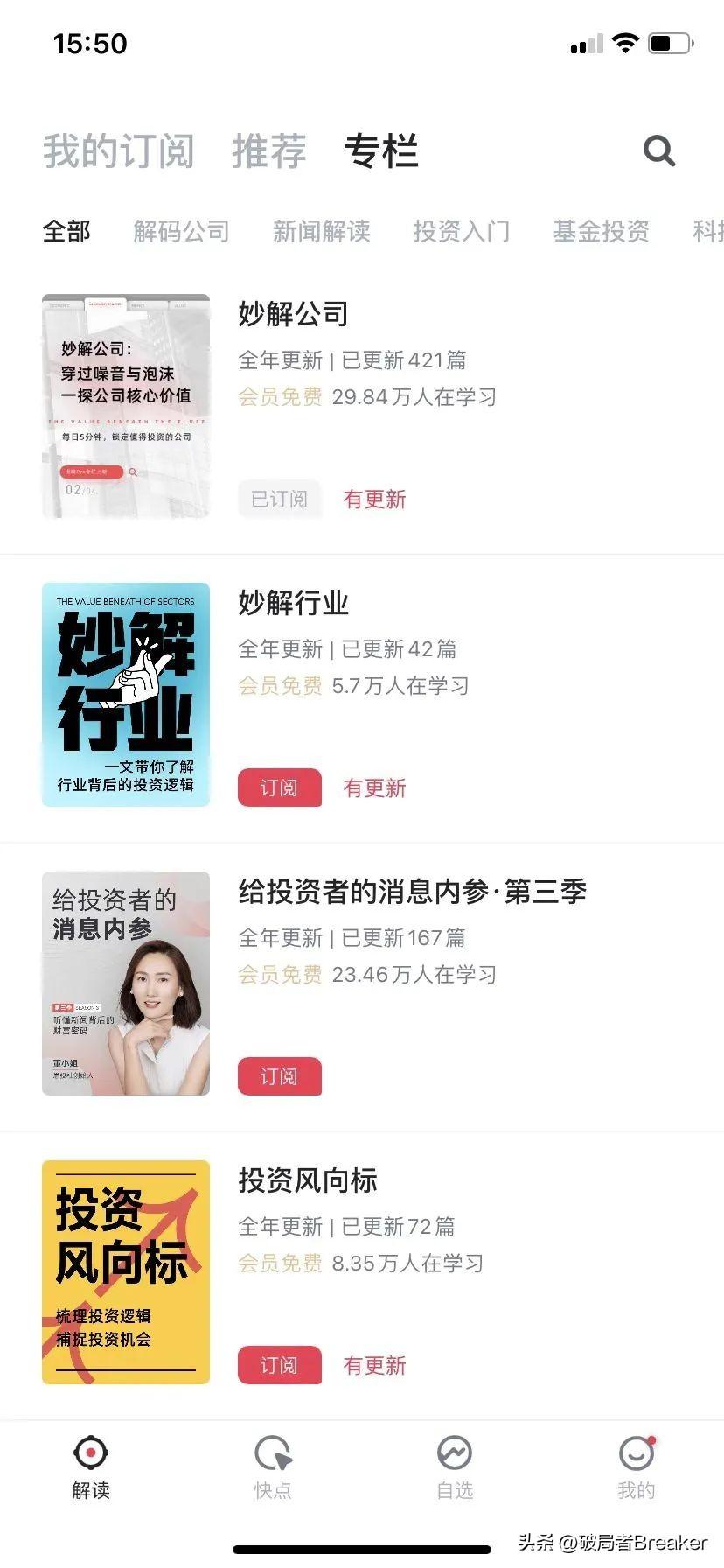724x1568 pixels.
Task: Tap the 快点 icon in the bottom bar
Action: pos(272,1452)
